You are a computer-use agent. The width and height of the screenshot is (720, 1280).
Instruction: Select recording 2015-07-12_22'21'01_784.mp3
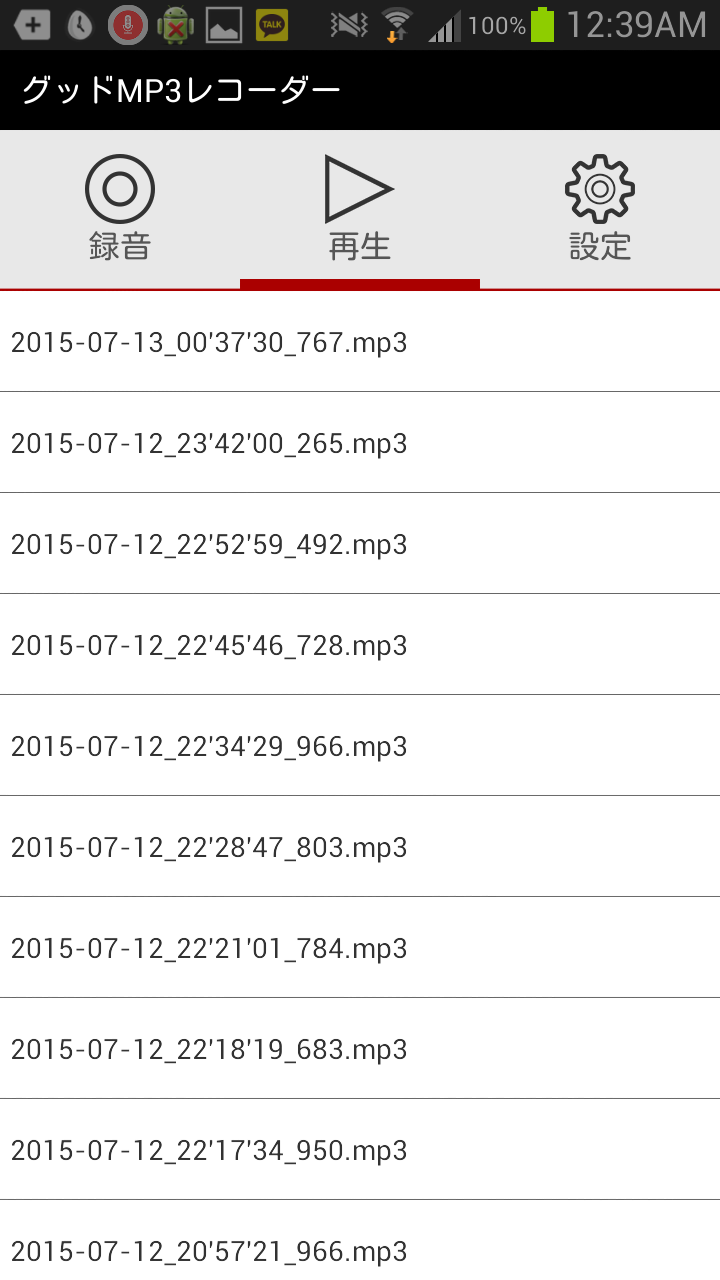click(x=360, y=948)
